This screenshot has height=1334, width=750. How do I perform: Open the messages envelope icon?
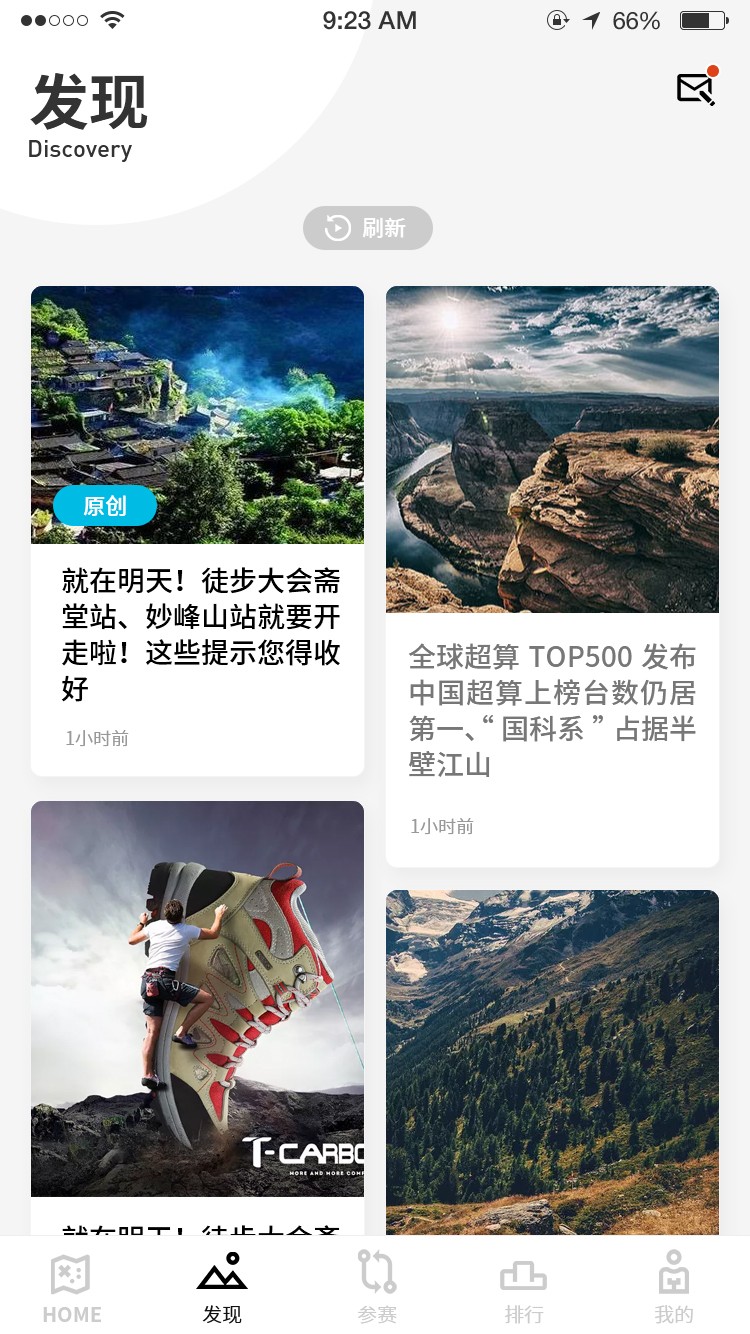695,89
